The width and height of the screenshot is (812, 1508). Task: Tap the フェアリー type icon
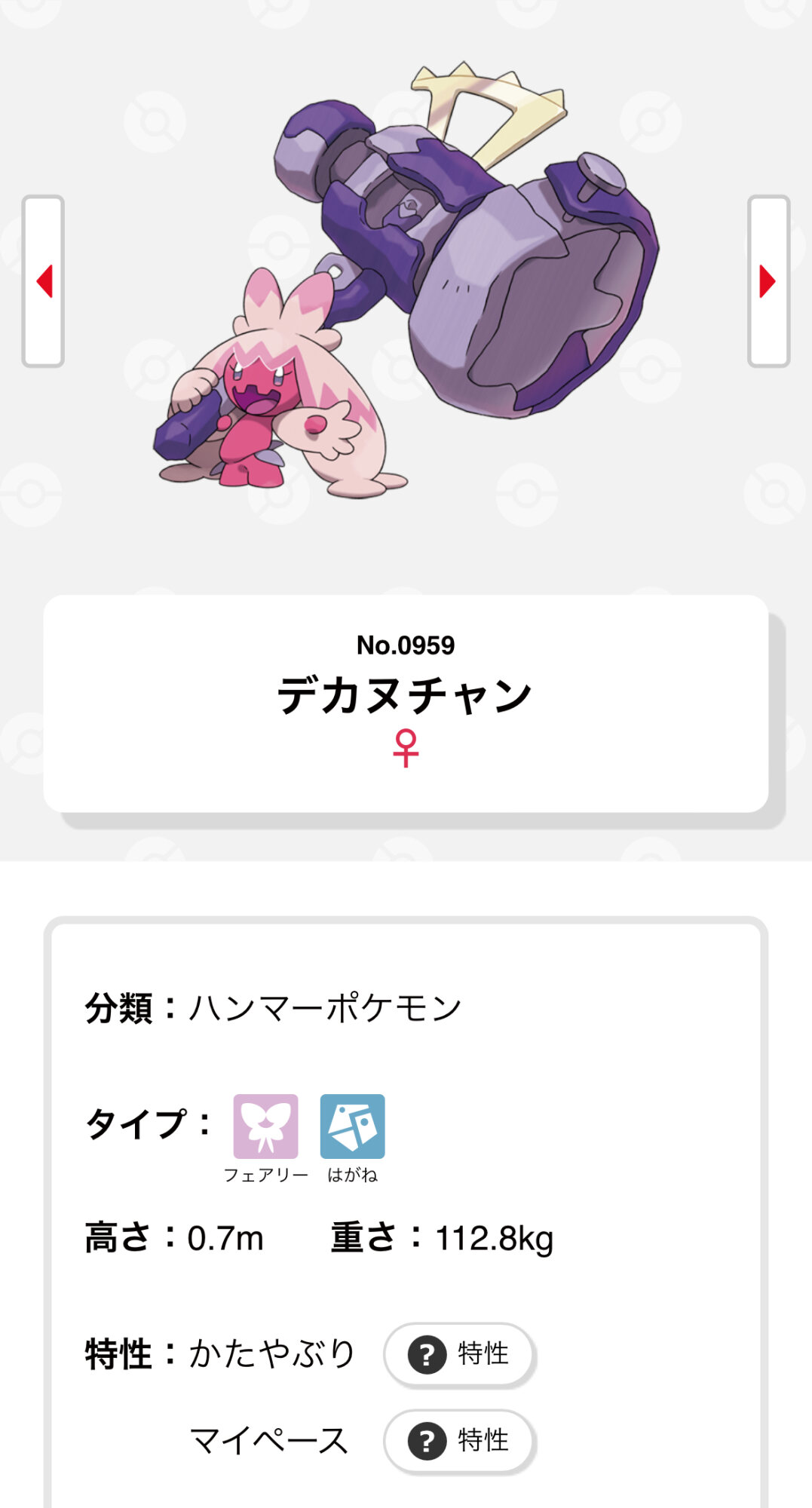coord(265,1126)
